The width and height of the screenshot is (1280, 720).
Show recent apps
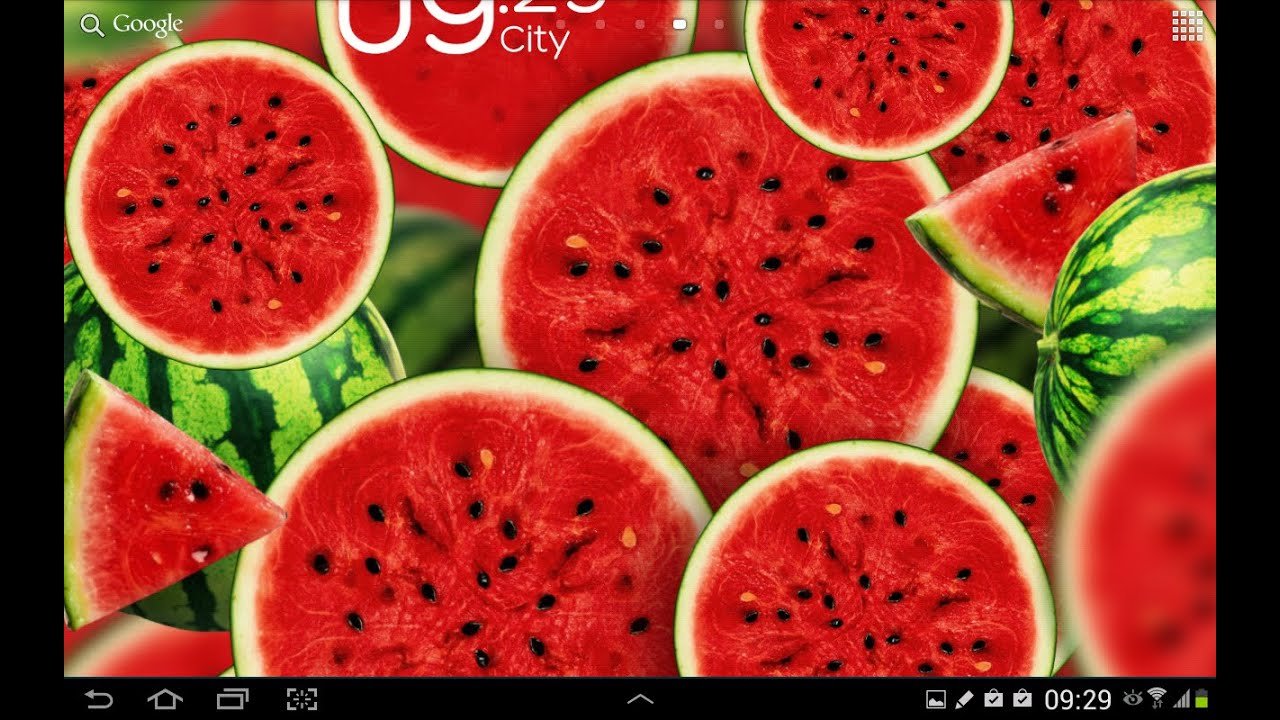pyautogui.click(x=232, y=698)
